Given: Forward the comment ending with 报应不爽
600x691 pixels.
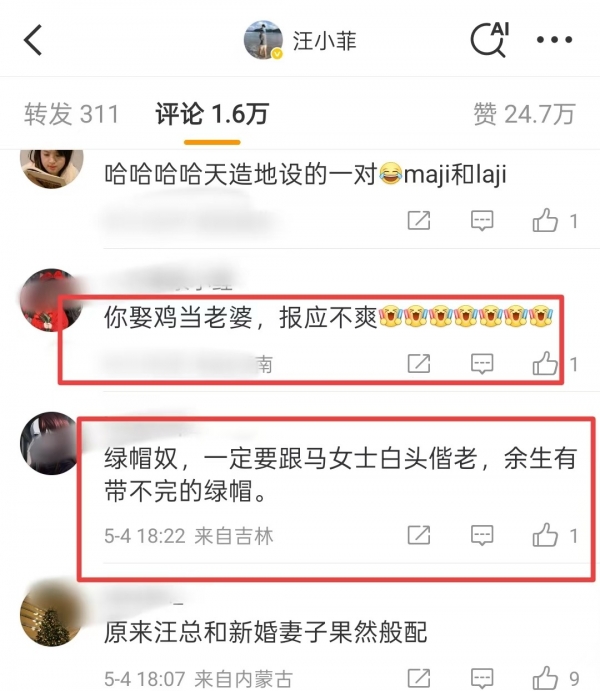Looking at the screenshot, I should click(419, 364).
